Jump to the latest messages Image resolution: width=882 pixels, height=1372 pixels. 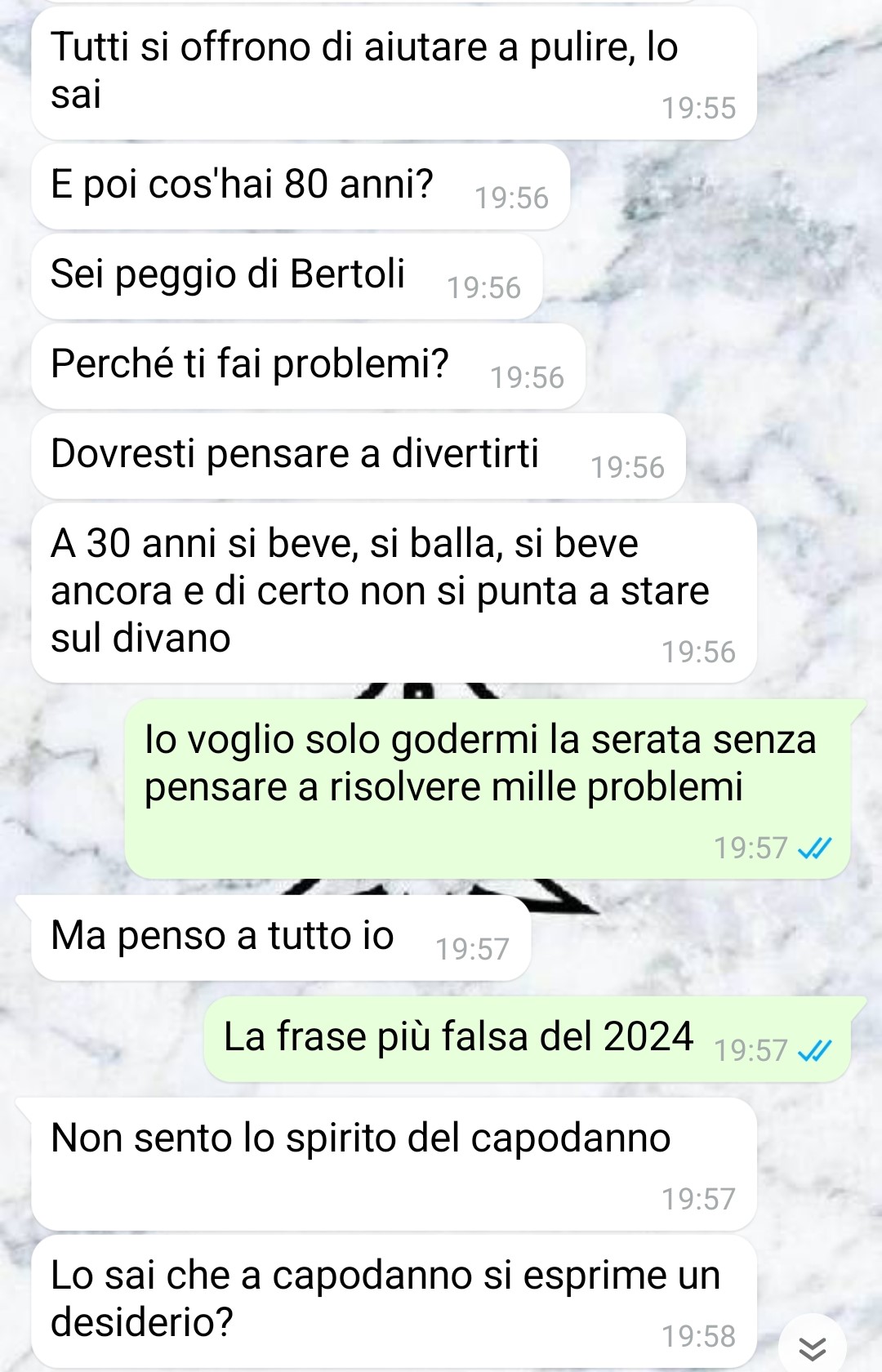tap(812, 1347)
